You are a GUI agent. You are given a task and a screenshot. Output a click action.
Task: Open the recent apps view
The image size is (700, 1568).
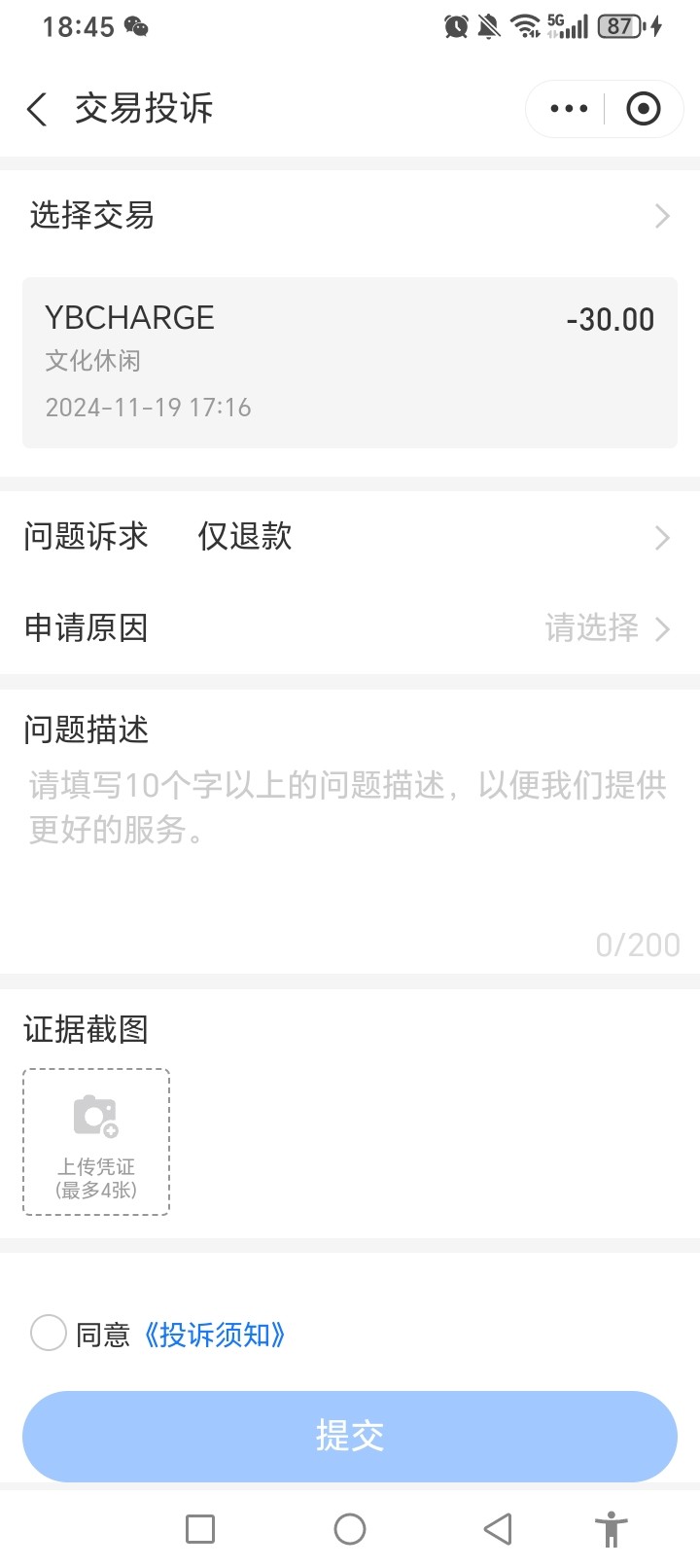pos(200,1529)
